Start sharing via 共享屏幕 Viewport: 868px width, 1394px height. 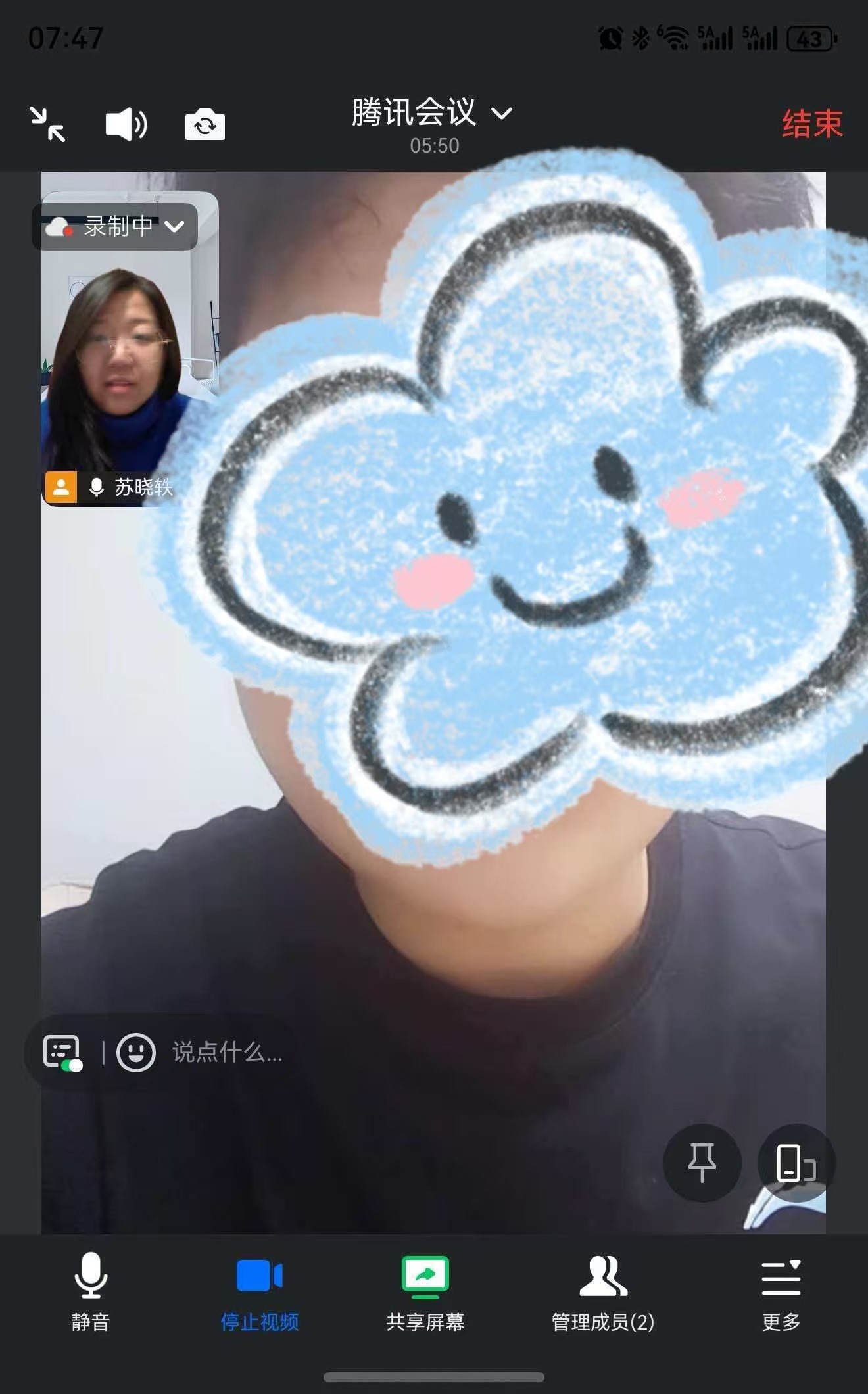tap(425, 1291)
